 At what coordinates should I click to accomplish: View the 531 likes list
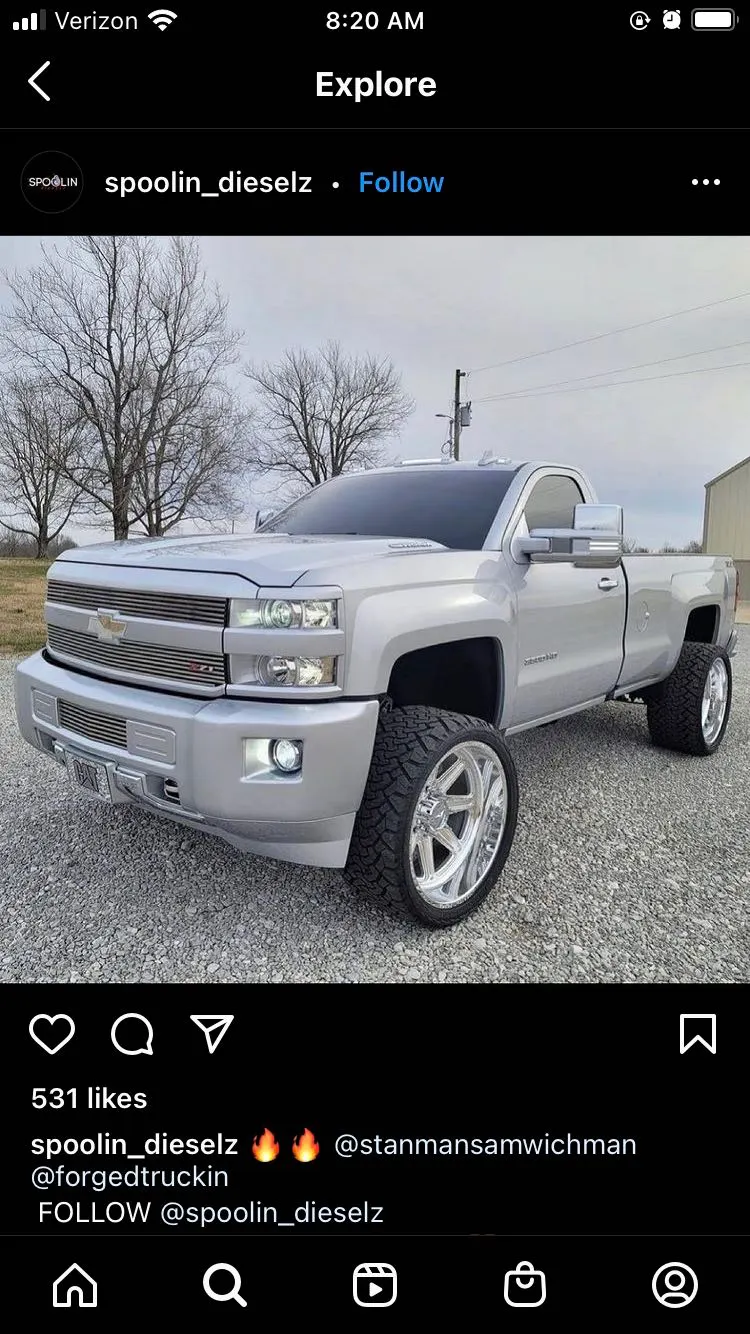(89, 1098)
